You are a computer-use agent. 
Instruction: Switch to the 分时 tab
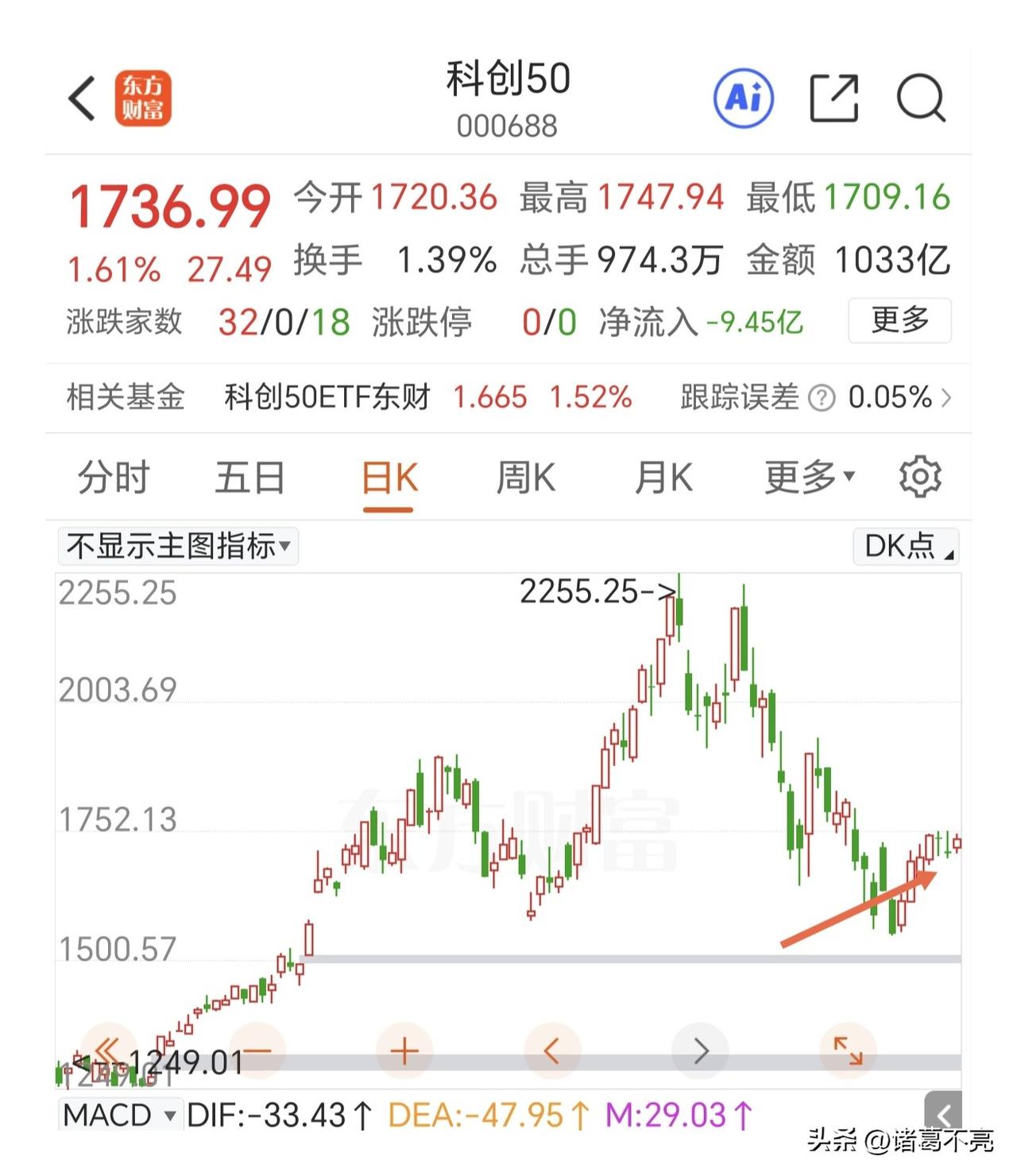coord(113,478)
